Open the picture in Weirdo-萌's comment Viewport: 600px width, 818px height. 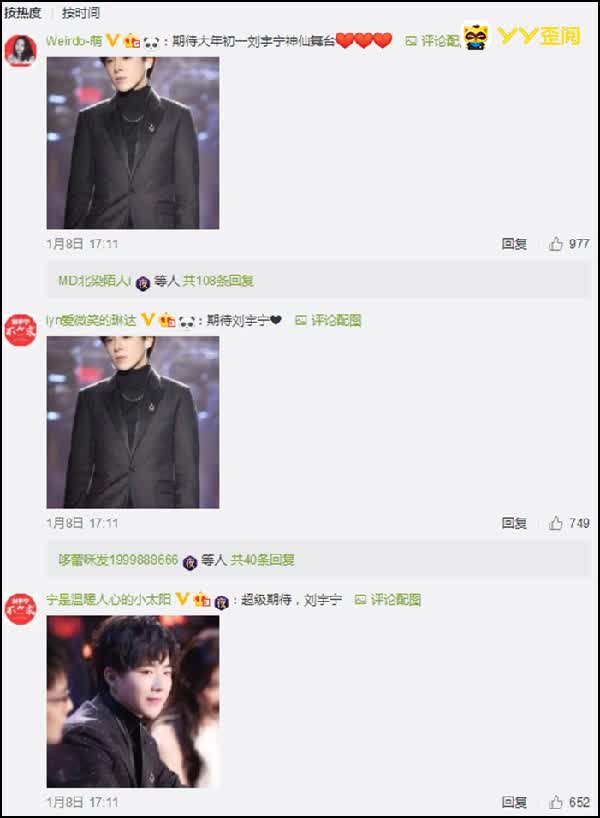coord(132,142)
